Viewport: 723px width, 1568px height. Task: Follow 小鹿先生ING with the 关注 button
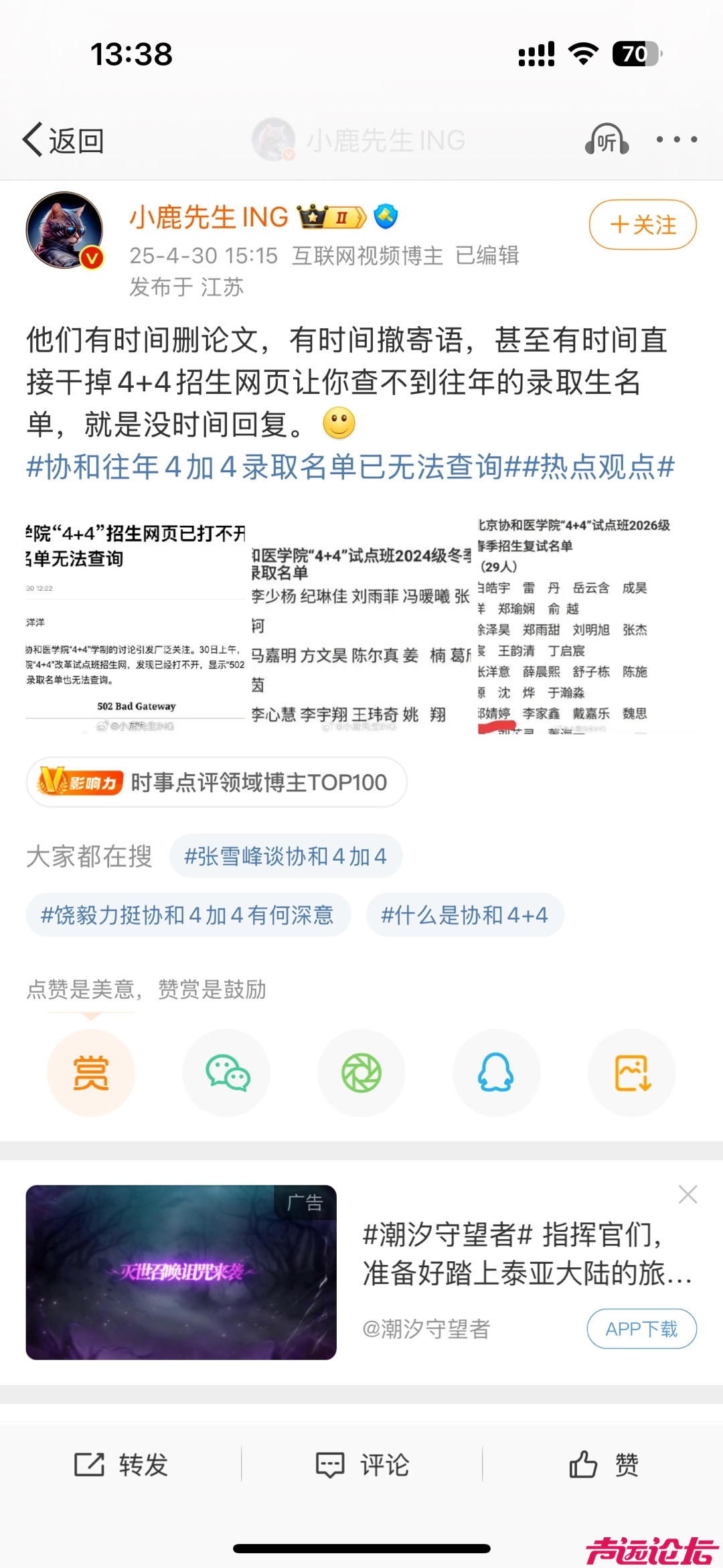click(642, 224)
